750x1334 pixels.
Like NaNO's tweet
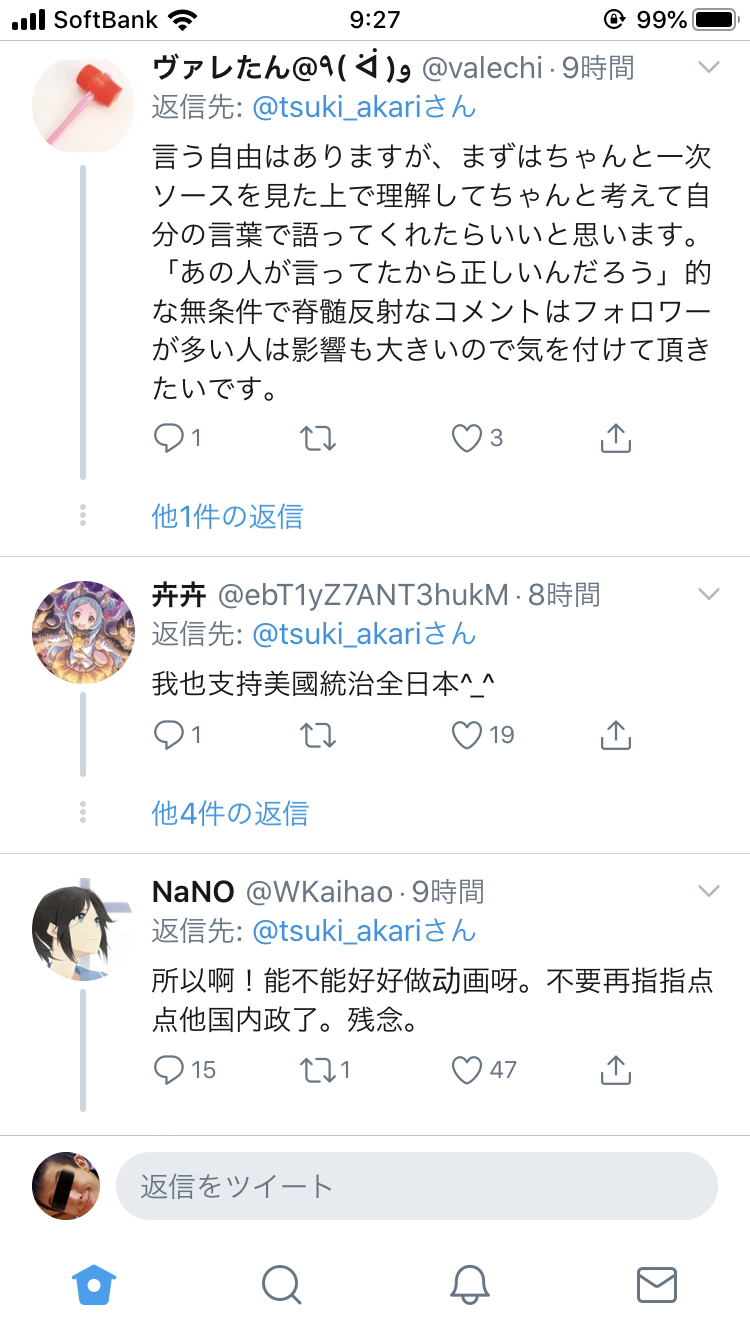point(467,1069)
